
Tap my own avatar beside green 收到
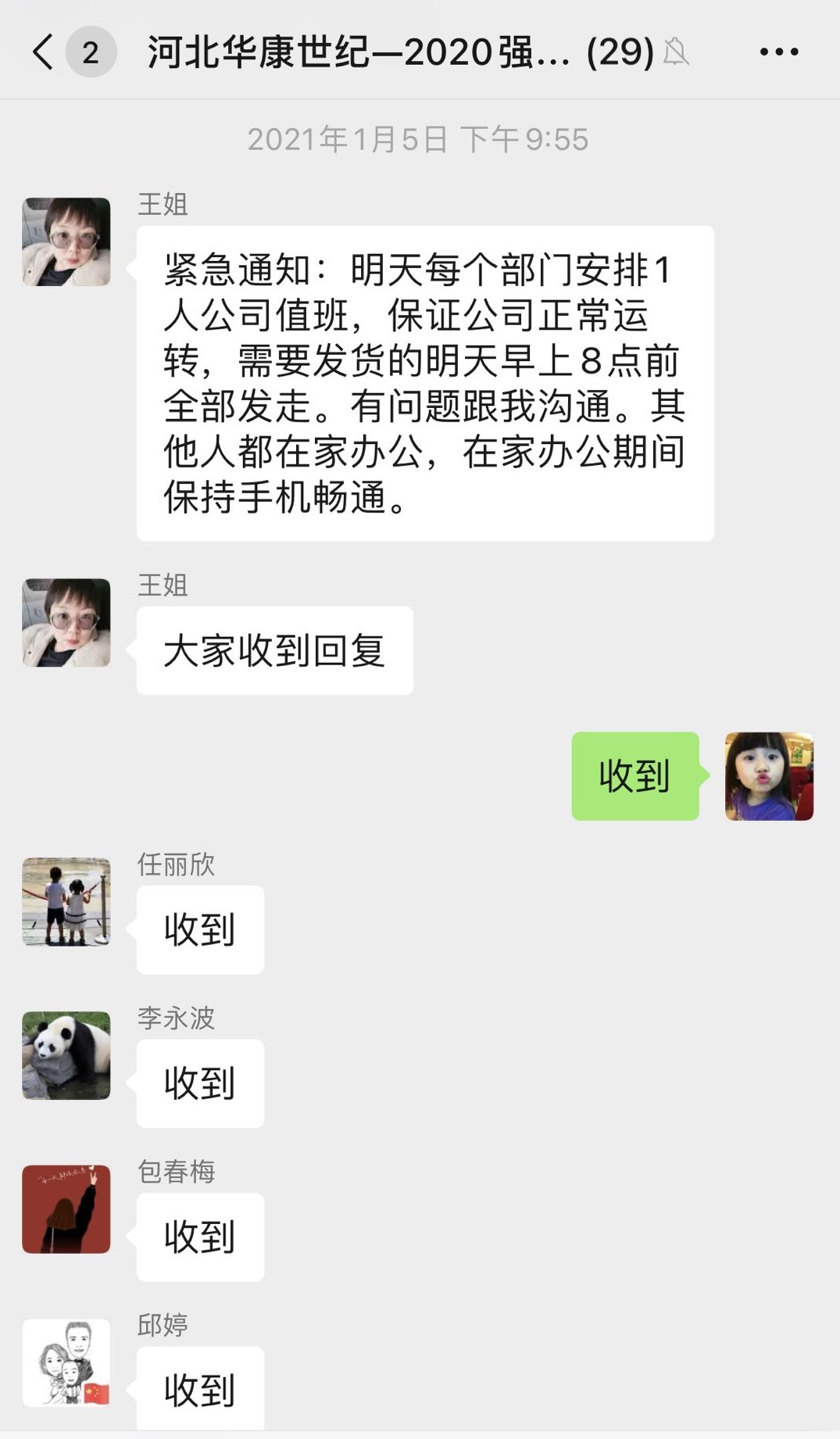point(769,775)
